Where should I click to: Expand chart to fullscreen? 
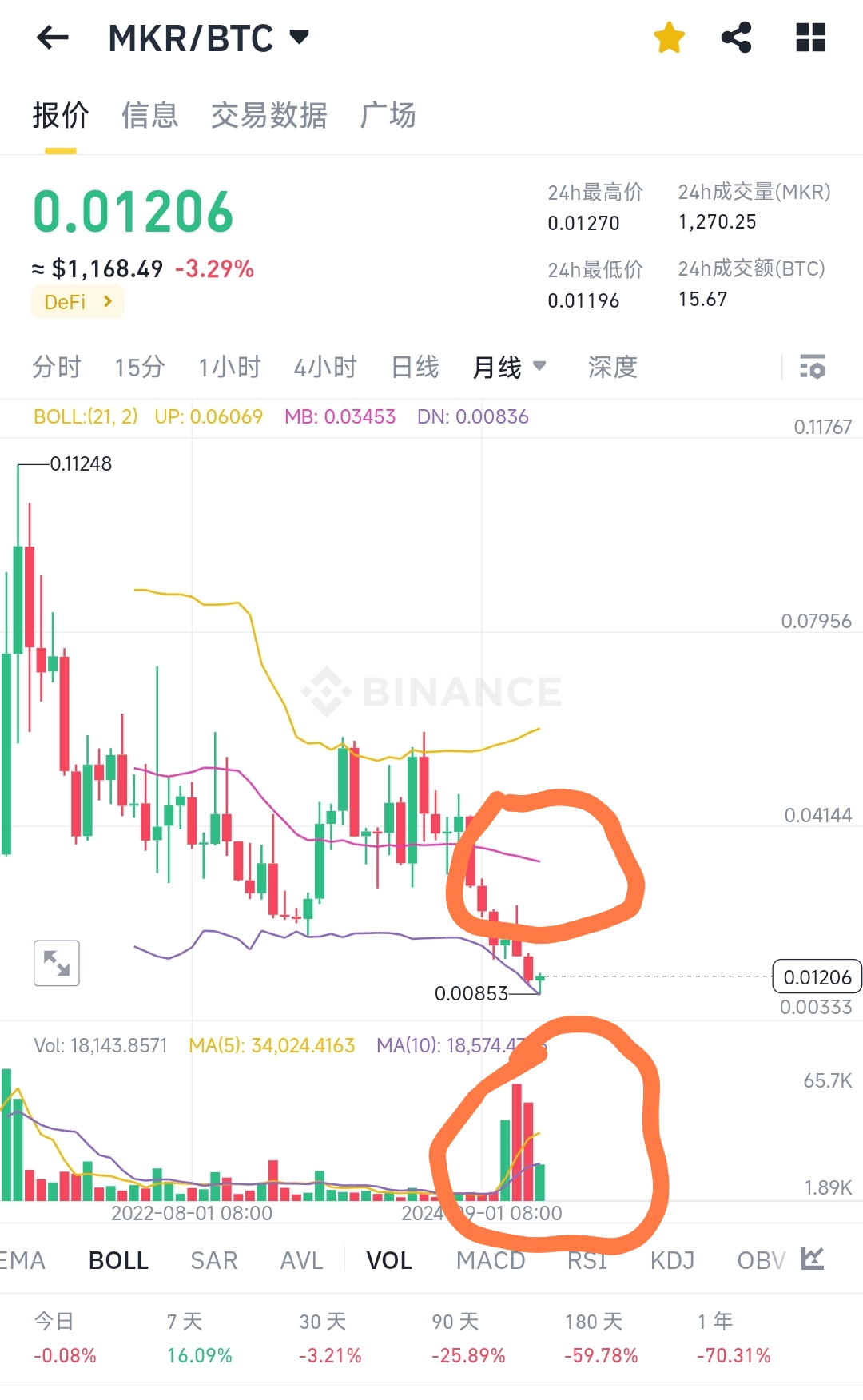[x=57, y=963]
